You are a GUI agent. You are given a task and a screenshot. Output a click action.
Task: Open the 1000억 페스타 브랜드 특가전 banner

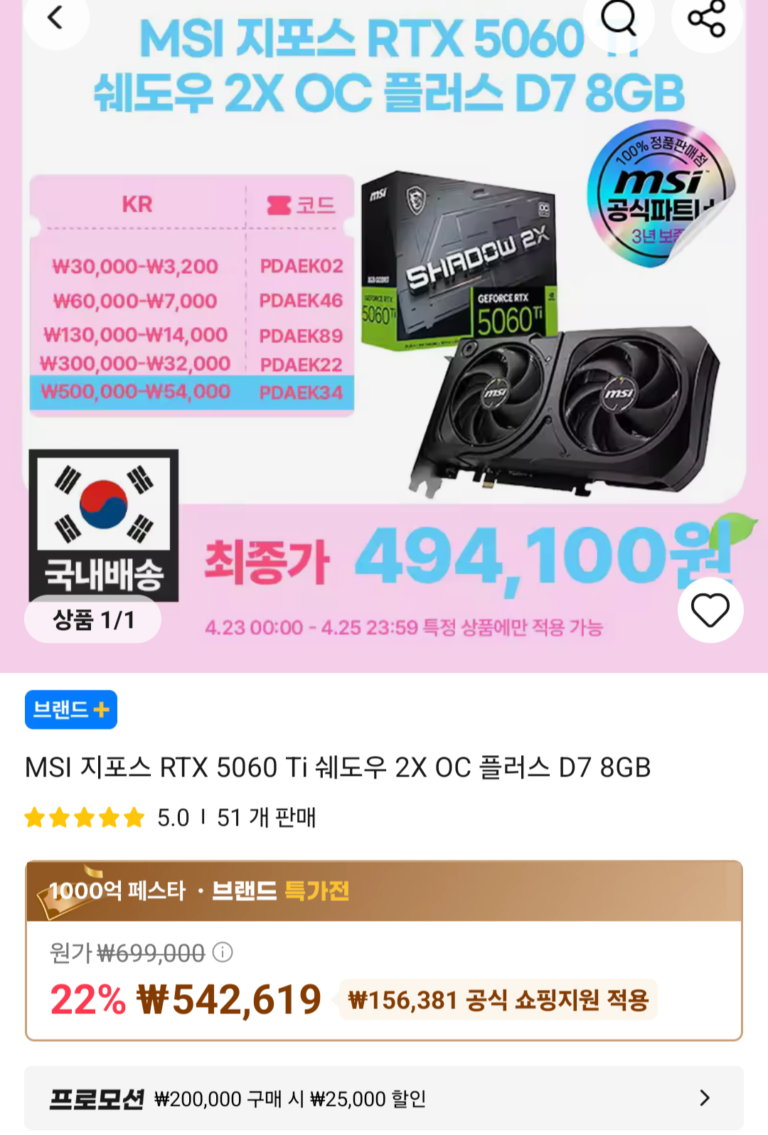(384, 890)
